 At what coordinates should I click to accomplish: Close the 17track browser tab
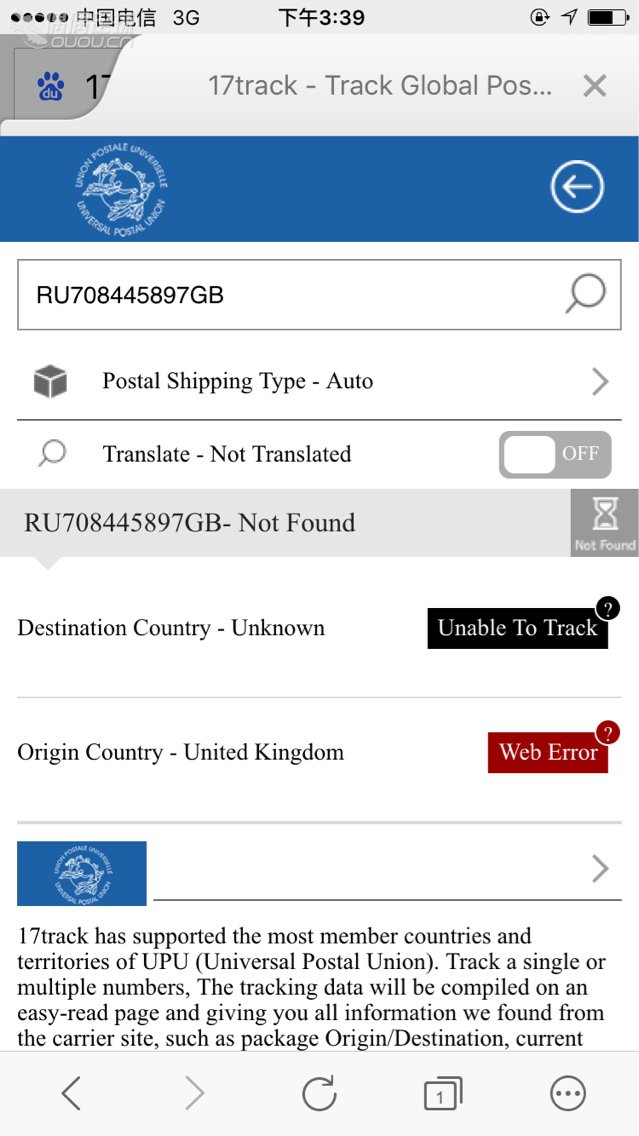tap(595, 86)
